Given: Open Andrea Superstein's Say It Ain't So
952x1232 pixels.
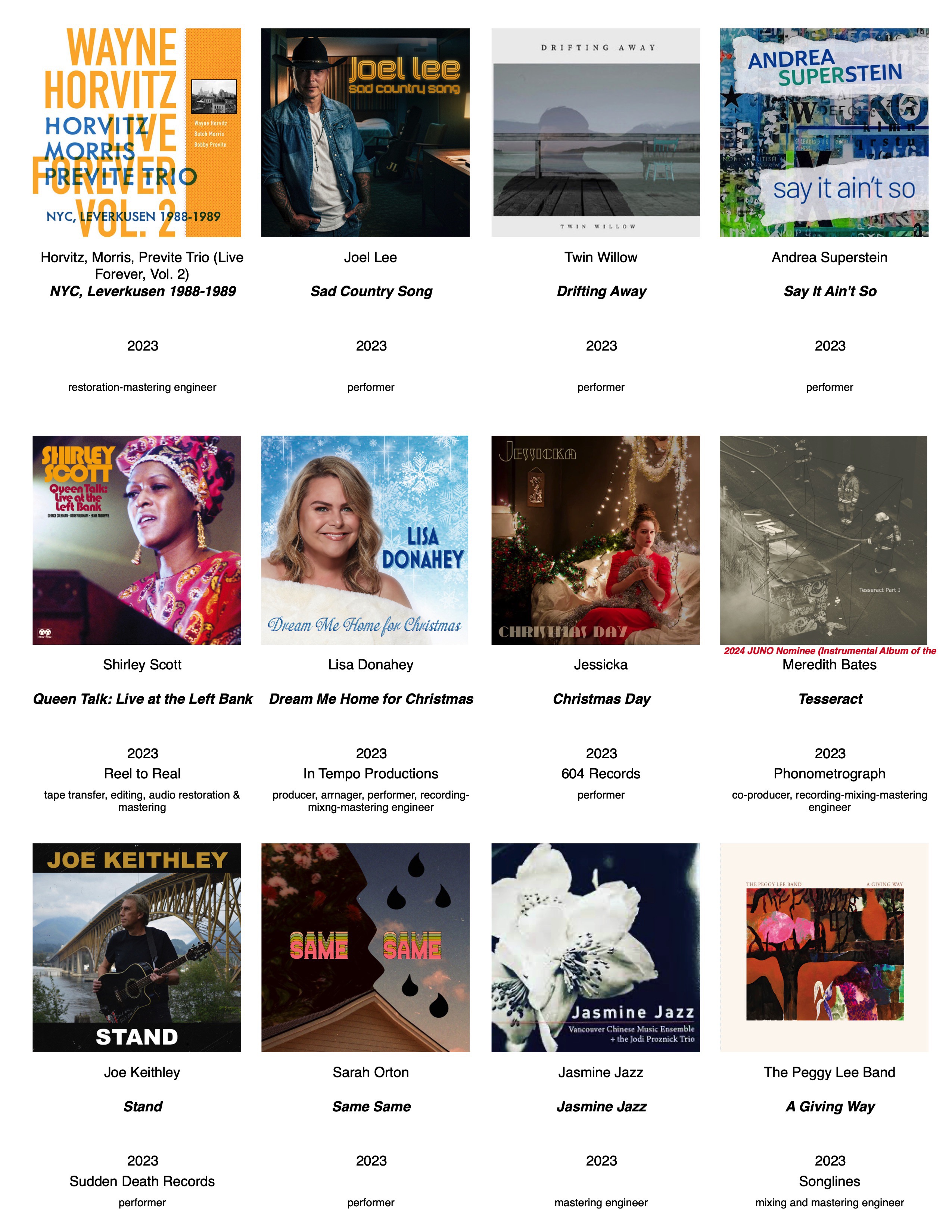Looking at the screenshot, I should tap(824, 133).
